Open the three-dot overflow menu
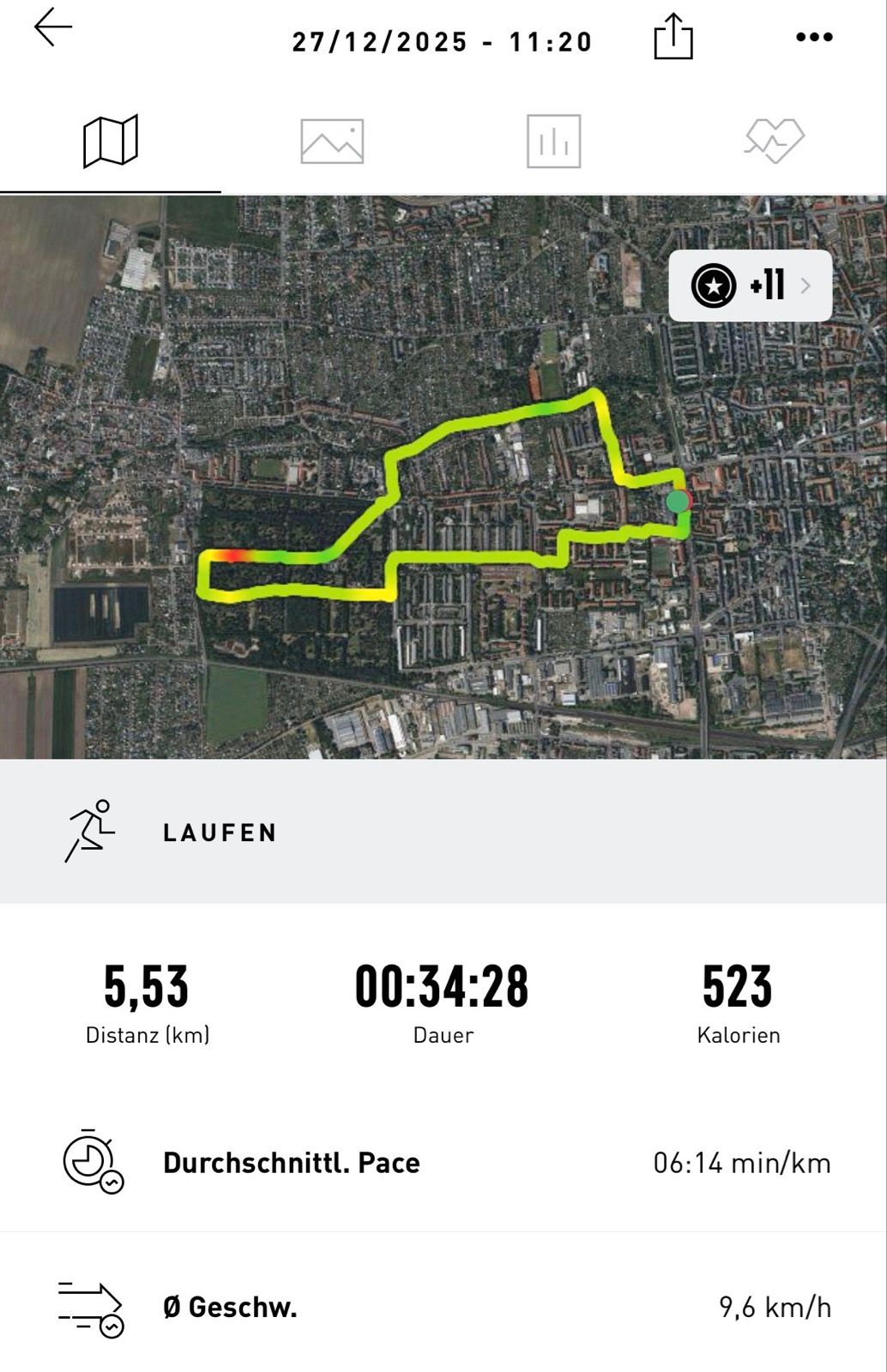 coord(813,37)
